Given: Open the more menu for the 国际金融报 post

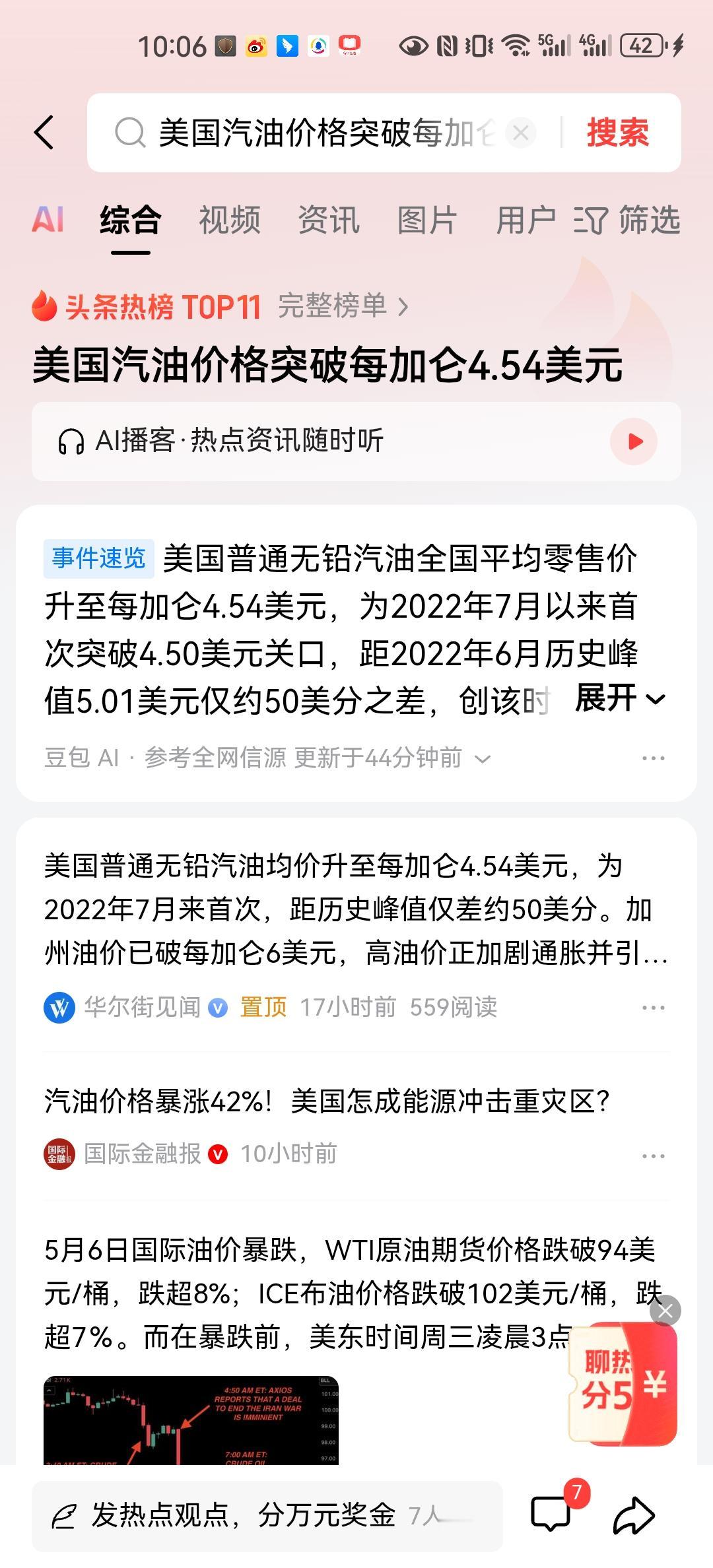Looking at the screenshot, I should (654, 1156).
